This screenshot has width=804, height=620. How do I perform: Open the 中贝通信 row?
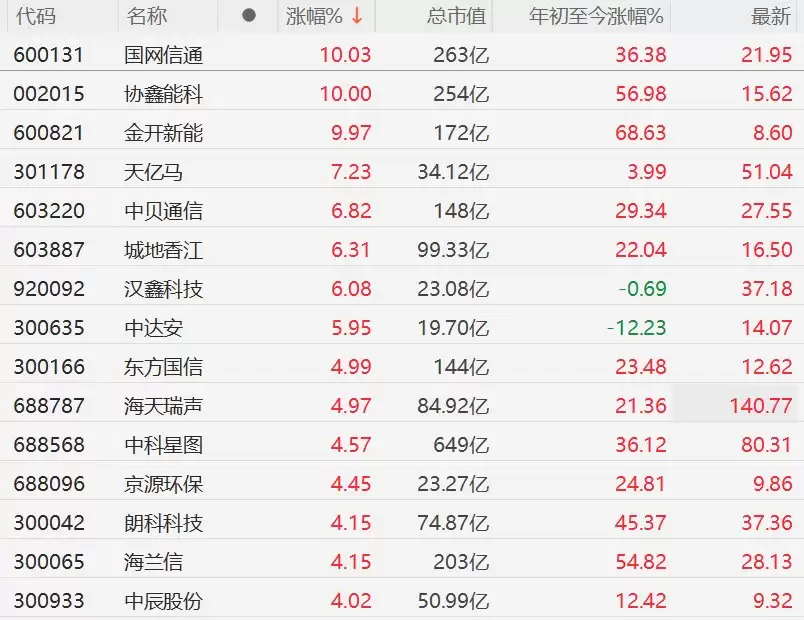(x=163, y=211)
